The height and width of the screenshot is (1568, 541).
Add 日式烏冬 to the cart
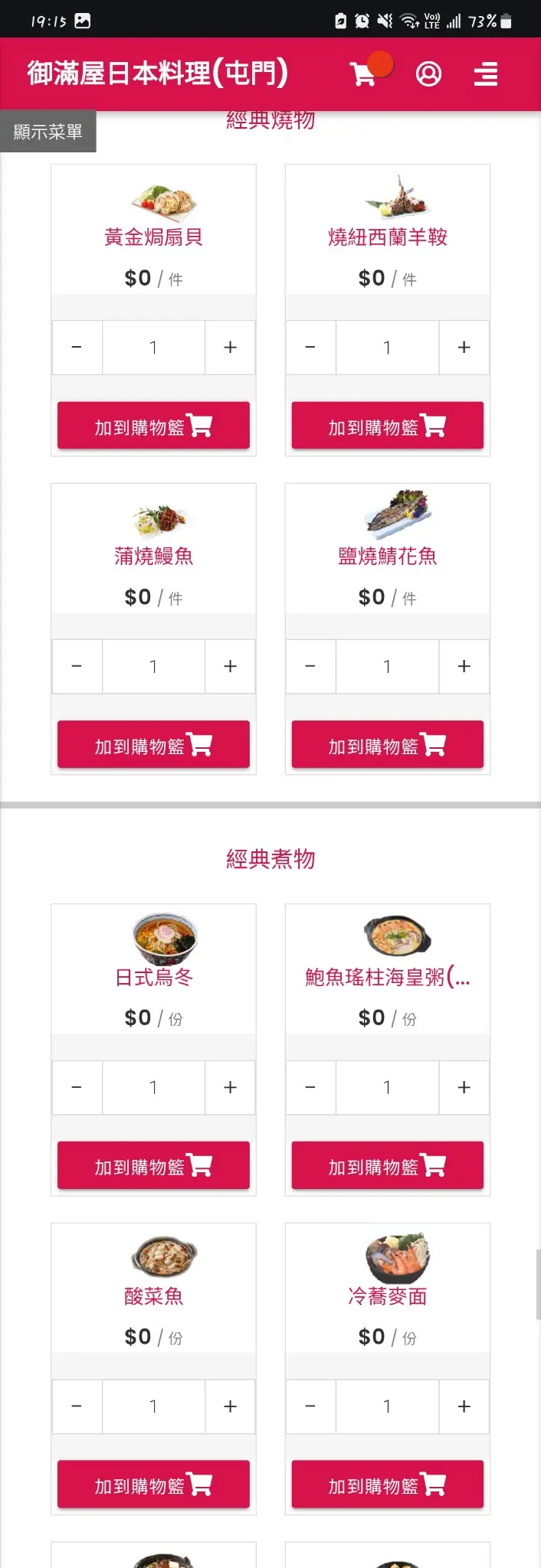click(x=153, y=1165)
